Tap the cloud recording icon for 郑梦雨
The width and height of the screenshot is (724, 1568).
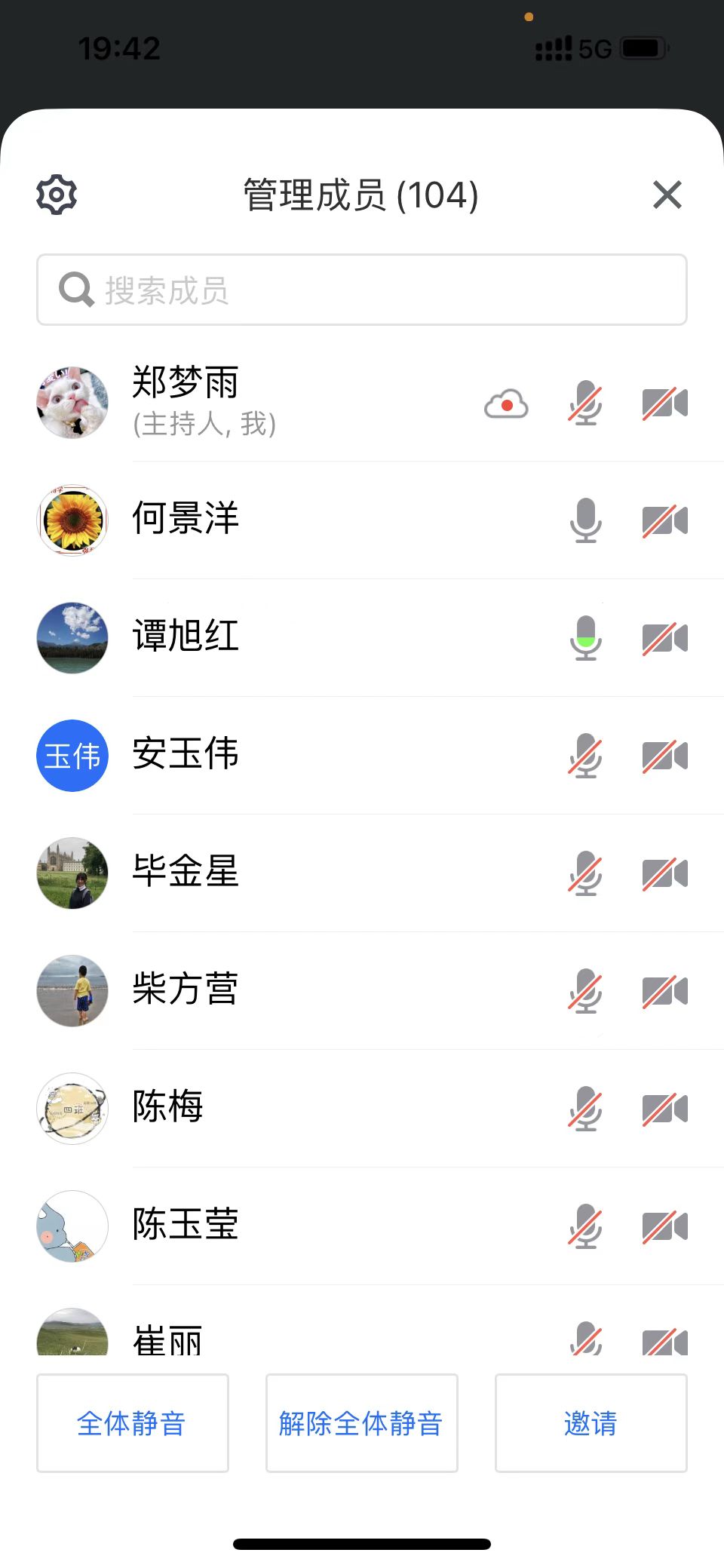tap(506, 404)
